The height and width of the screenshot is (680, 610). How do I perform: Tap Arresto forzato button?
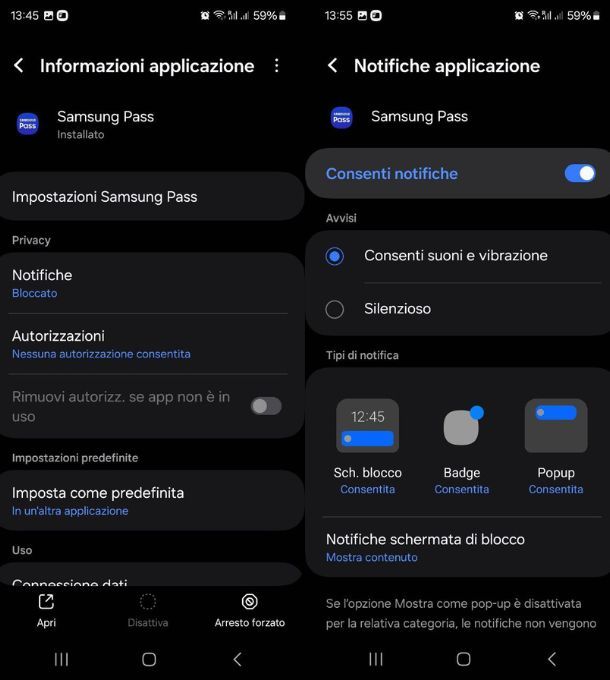[249, 610]
